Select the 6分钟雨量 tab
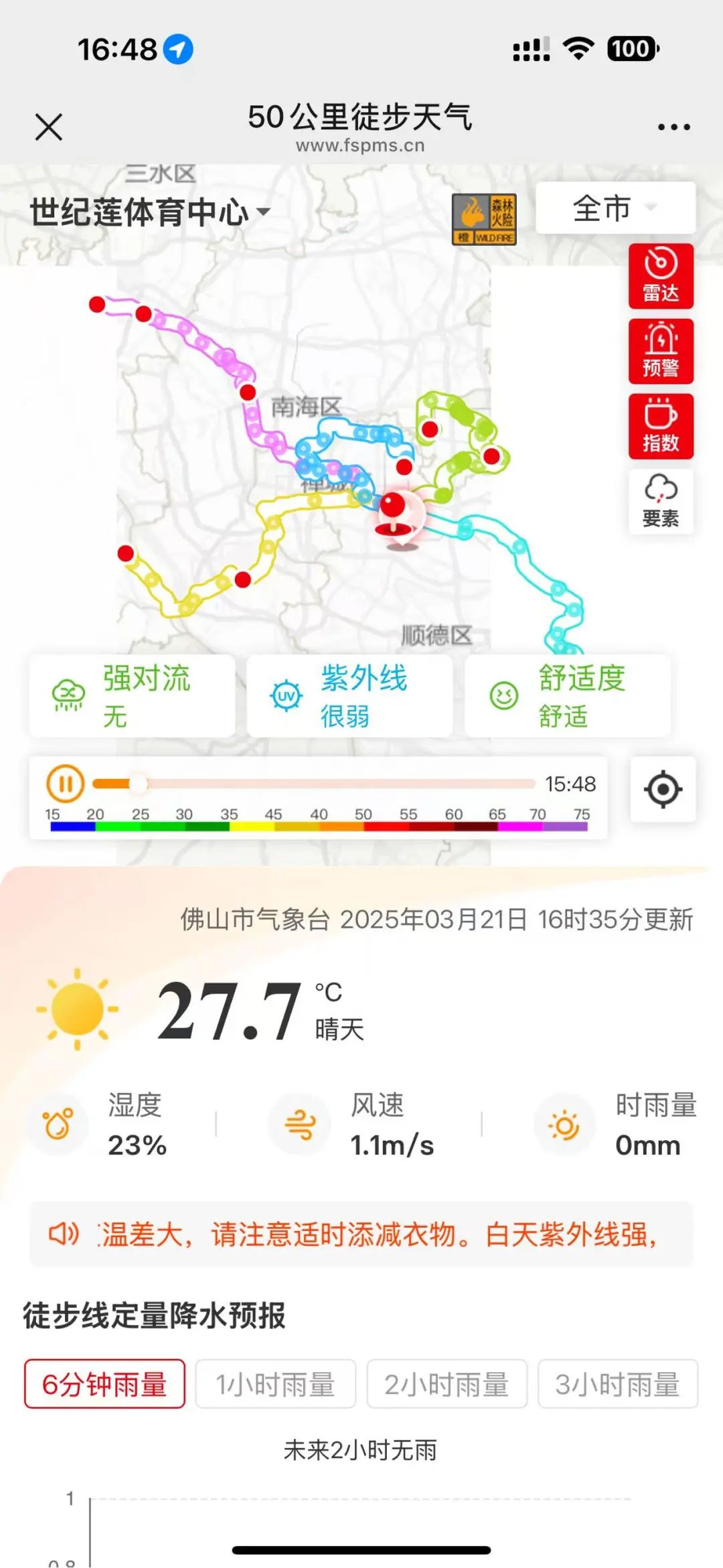723x1568 pixels. [x=104, y=1384]
